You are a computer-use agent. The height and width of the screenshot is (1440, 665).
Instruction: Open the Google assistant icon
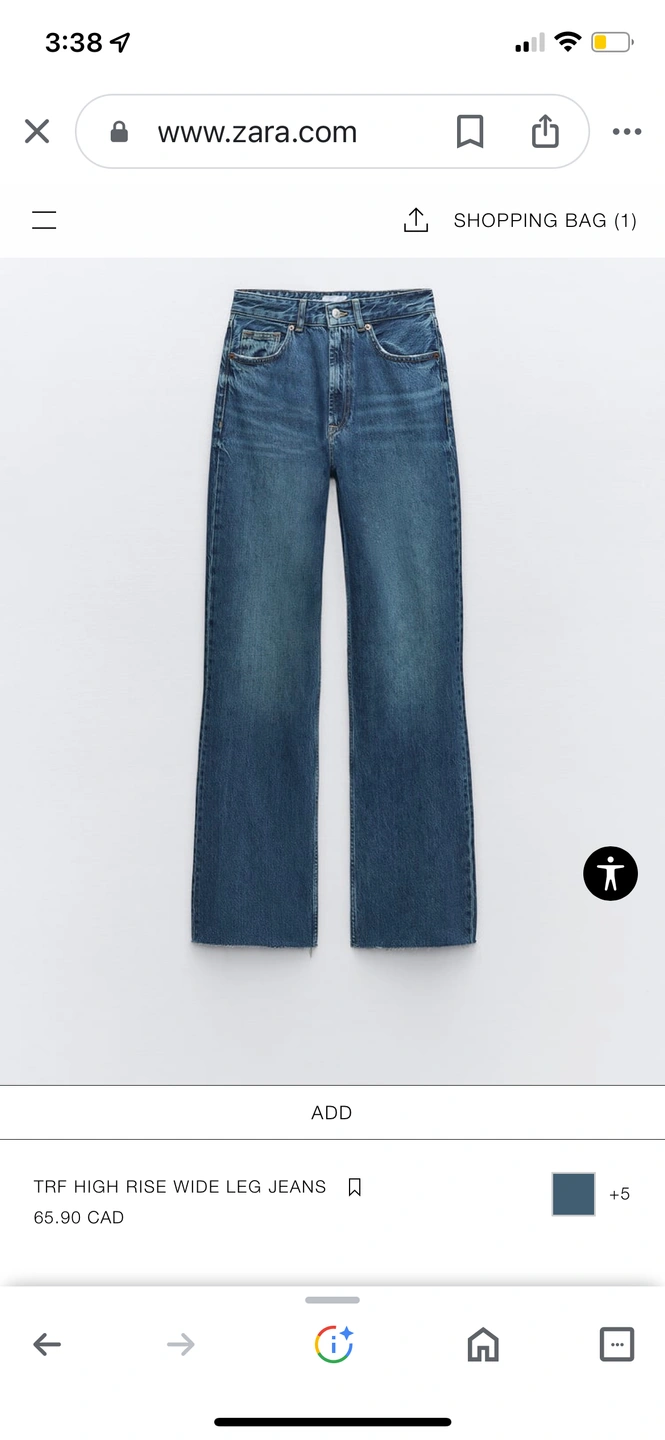coord(333,1345)
